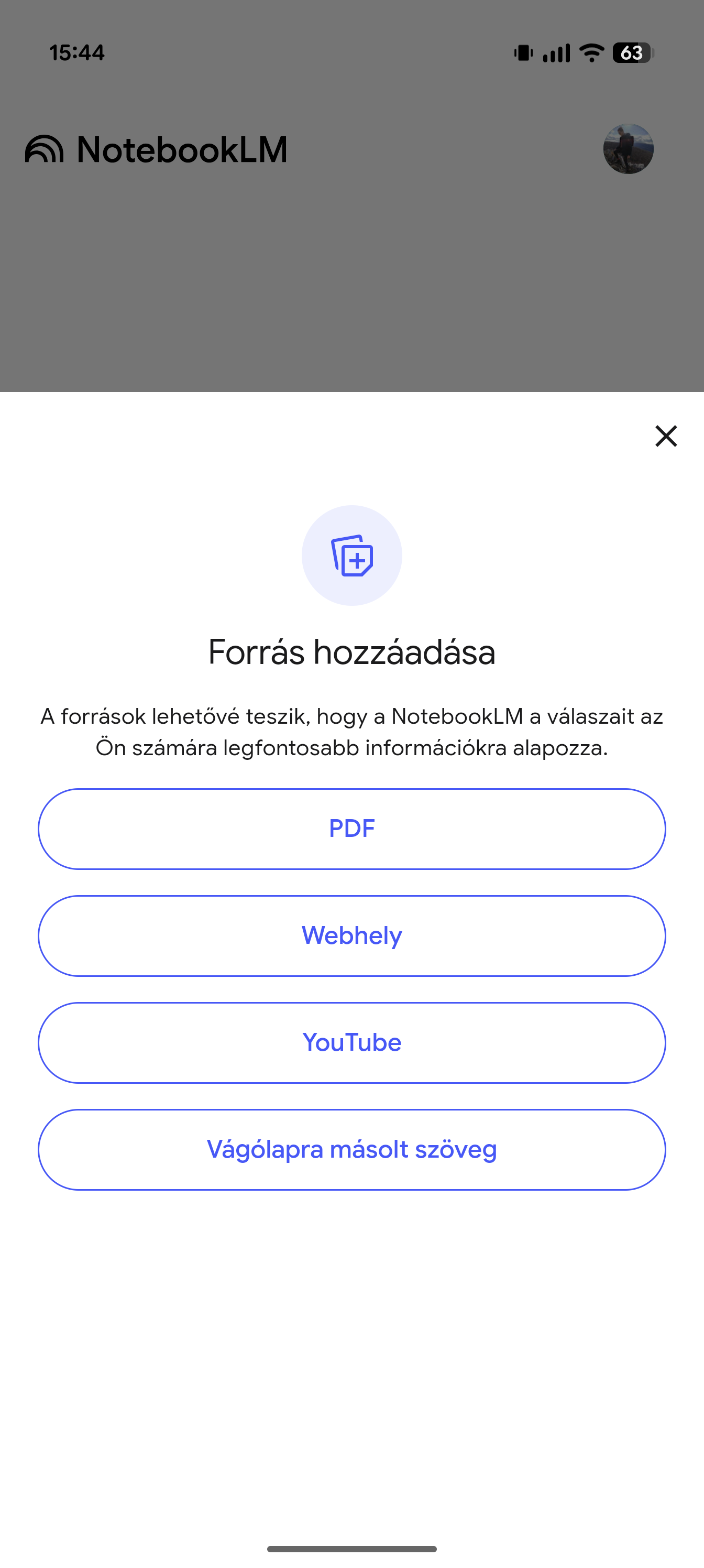Open the profile avatar
704x1568 pixels.
[x=628, y=149]
